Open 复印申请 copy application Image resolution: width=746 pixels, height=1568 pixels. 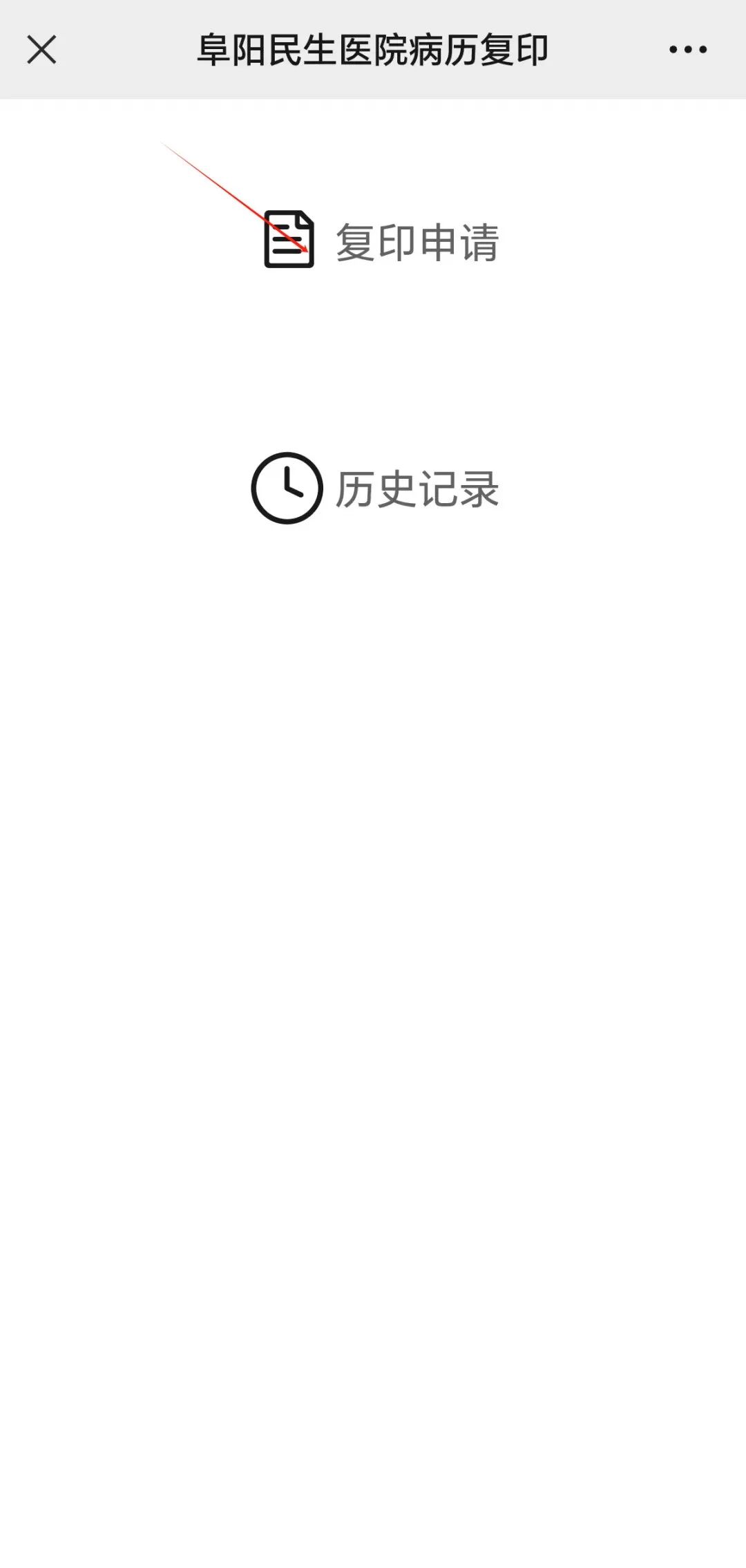tap(381, 240)
